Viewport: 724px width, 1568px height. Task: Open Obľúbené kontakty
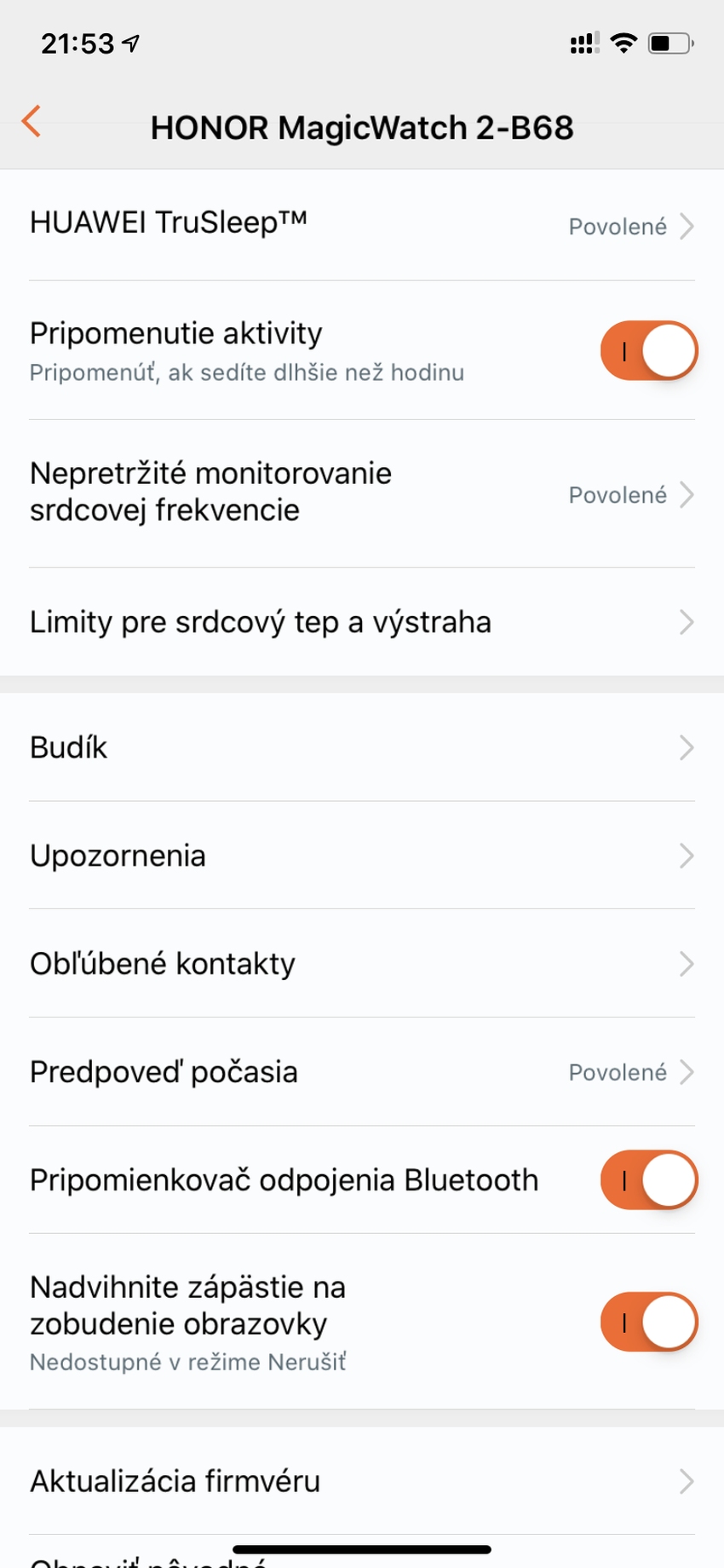coord(362,964)
